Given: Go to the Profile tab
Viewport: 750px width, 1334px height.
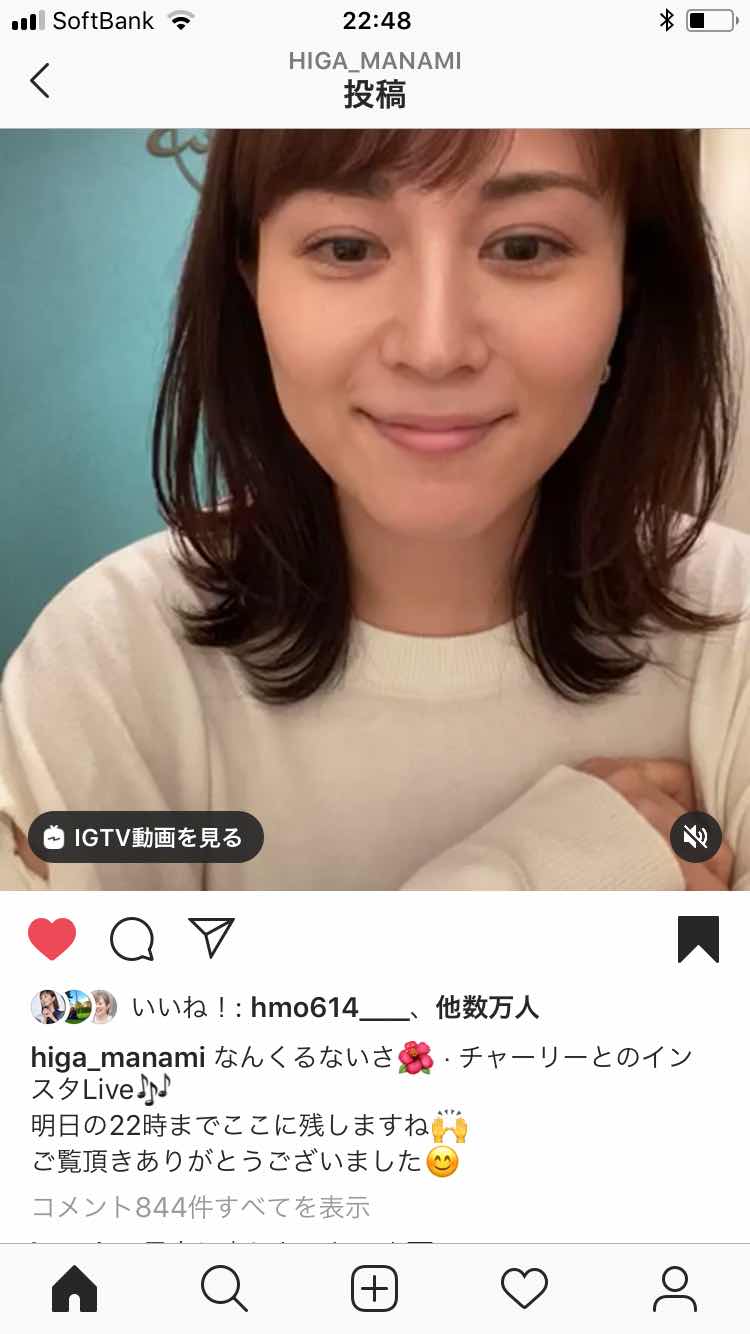Looking at the screenshot, I should 674,1288.
